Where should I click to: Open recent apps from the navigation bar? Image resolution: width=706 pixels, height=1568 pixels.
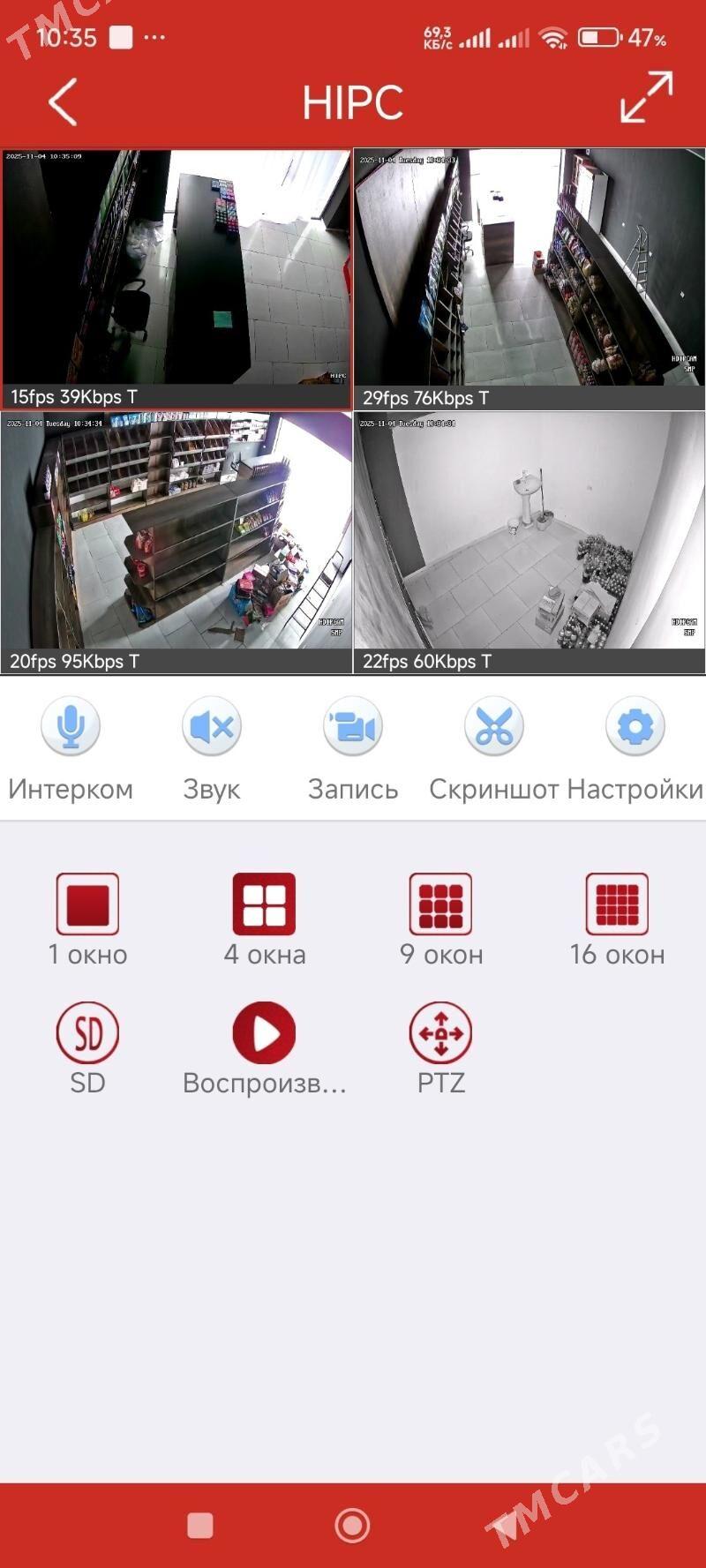pos(200,1526)
